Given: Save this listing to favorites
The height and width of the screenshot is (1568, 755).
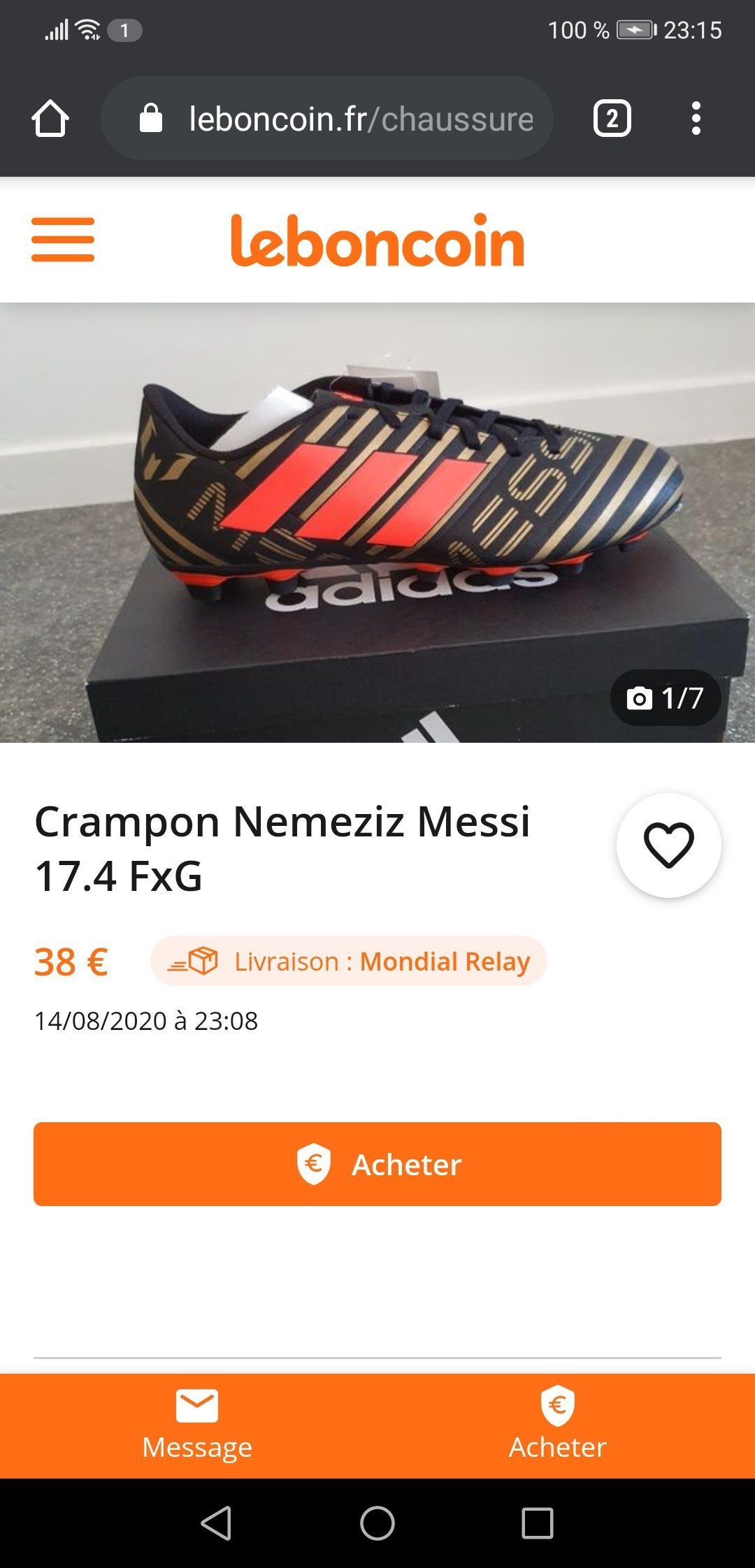Looking at the screenshot, I should pos(668,845).
